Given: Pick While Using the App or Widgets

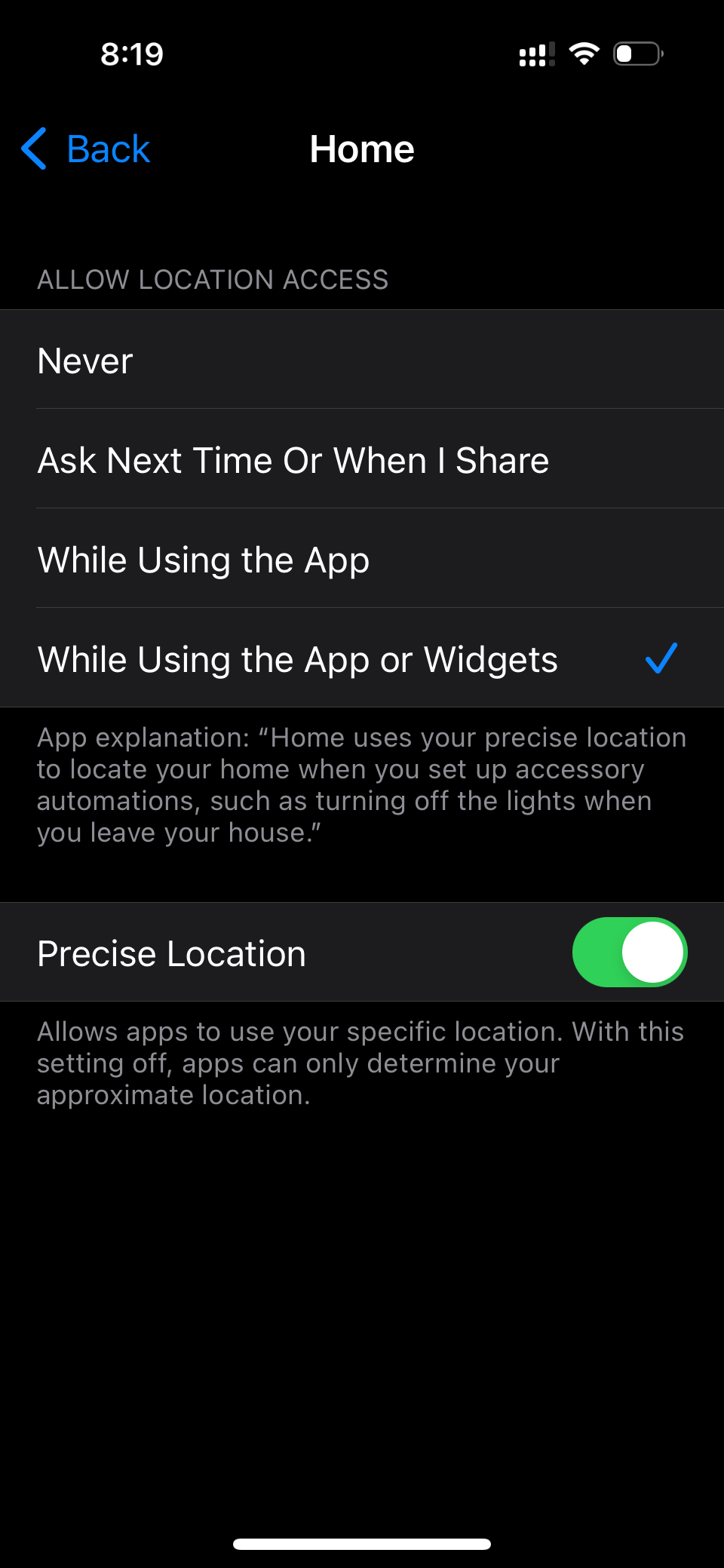Looking at the screenshot, I should (x=362, y=658).
